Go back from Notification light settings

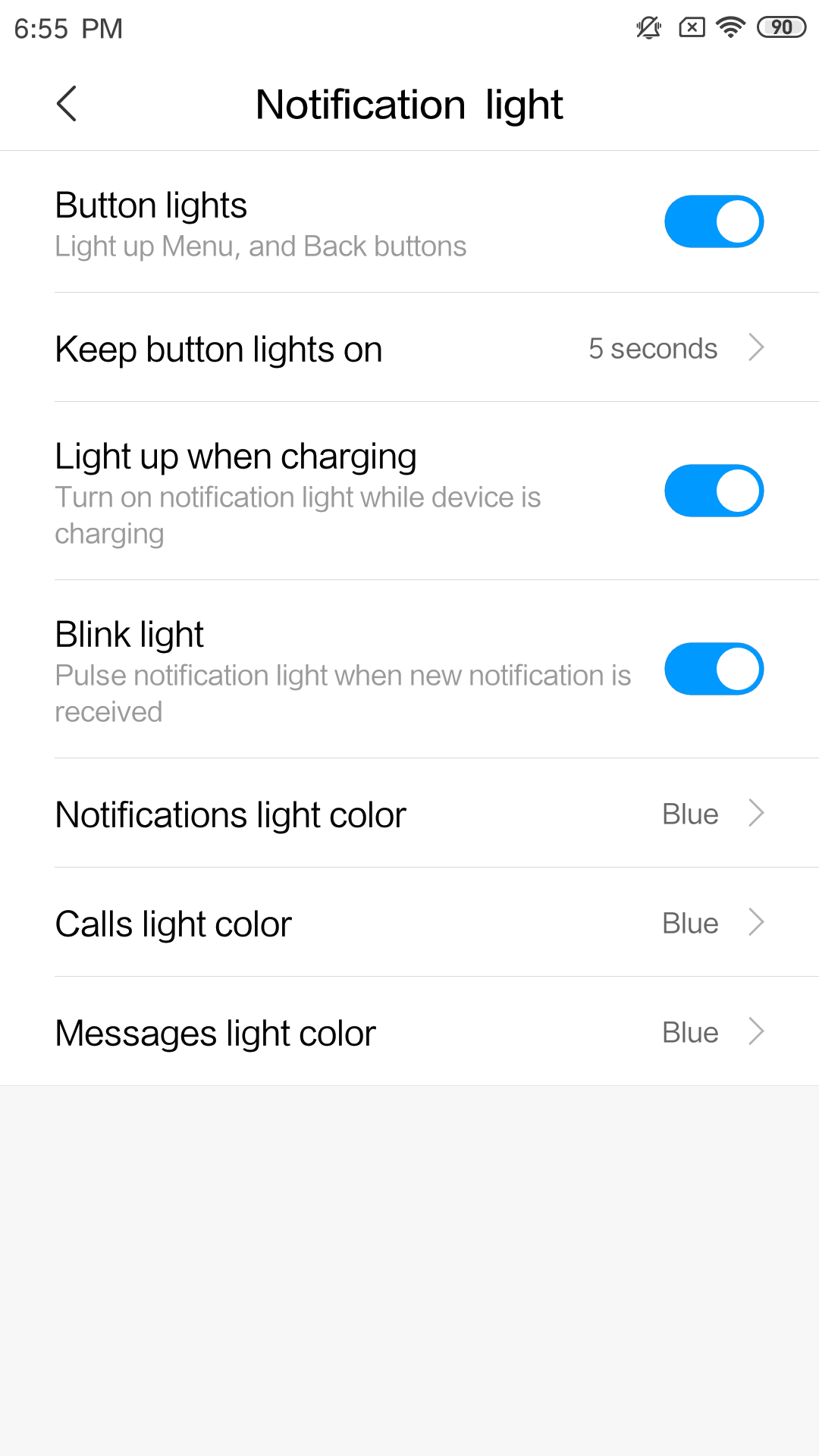[x=67, y=104]
